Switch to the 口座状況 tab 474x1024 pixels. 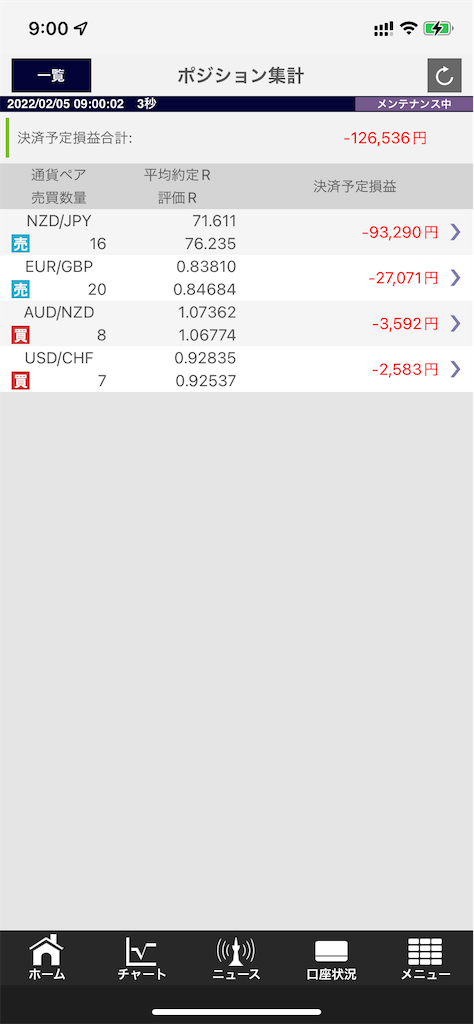332,958
